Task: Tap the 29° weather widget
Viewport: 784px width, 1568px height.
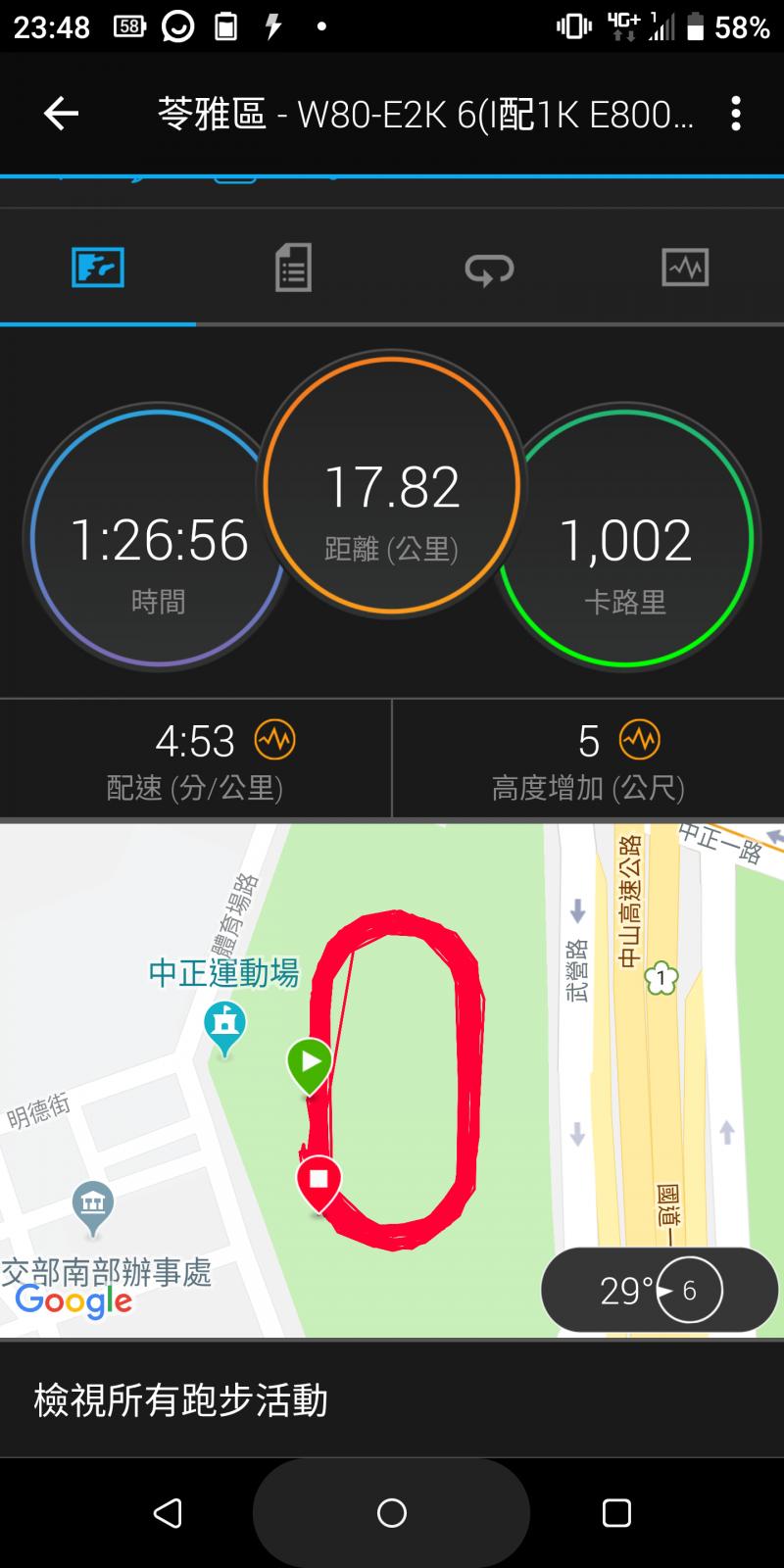Action: pos(659,1291)
